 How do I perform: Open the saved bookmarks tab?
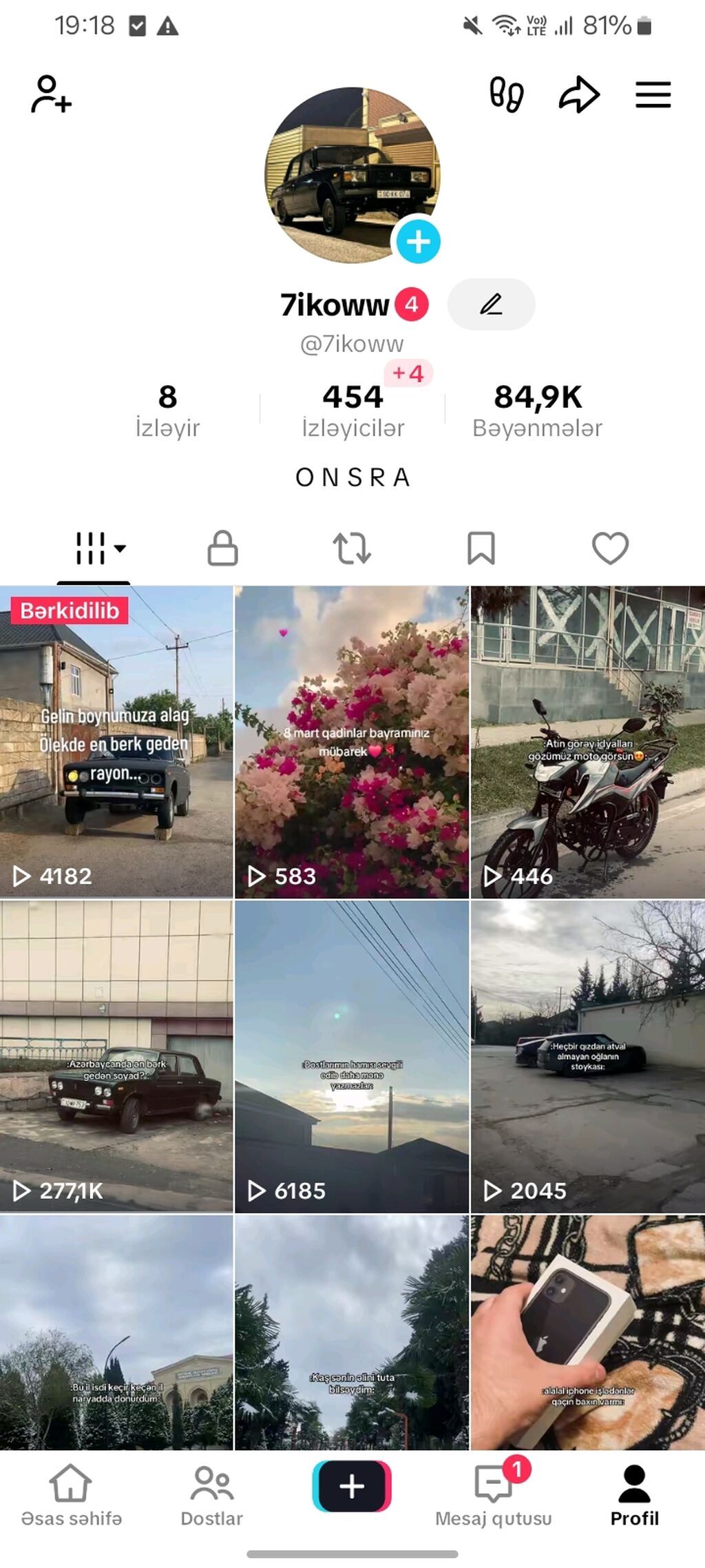point(481,548)
